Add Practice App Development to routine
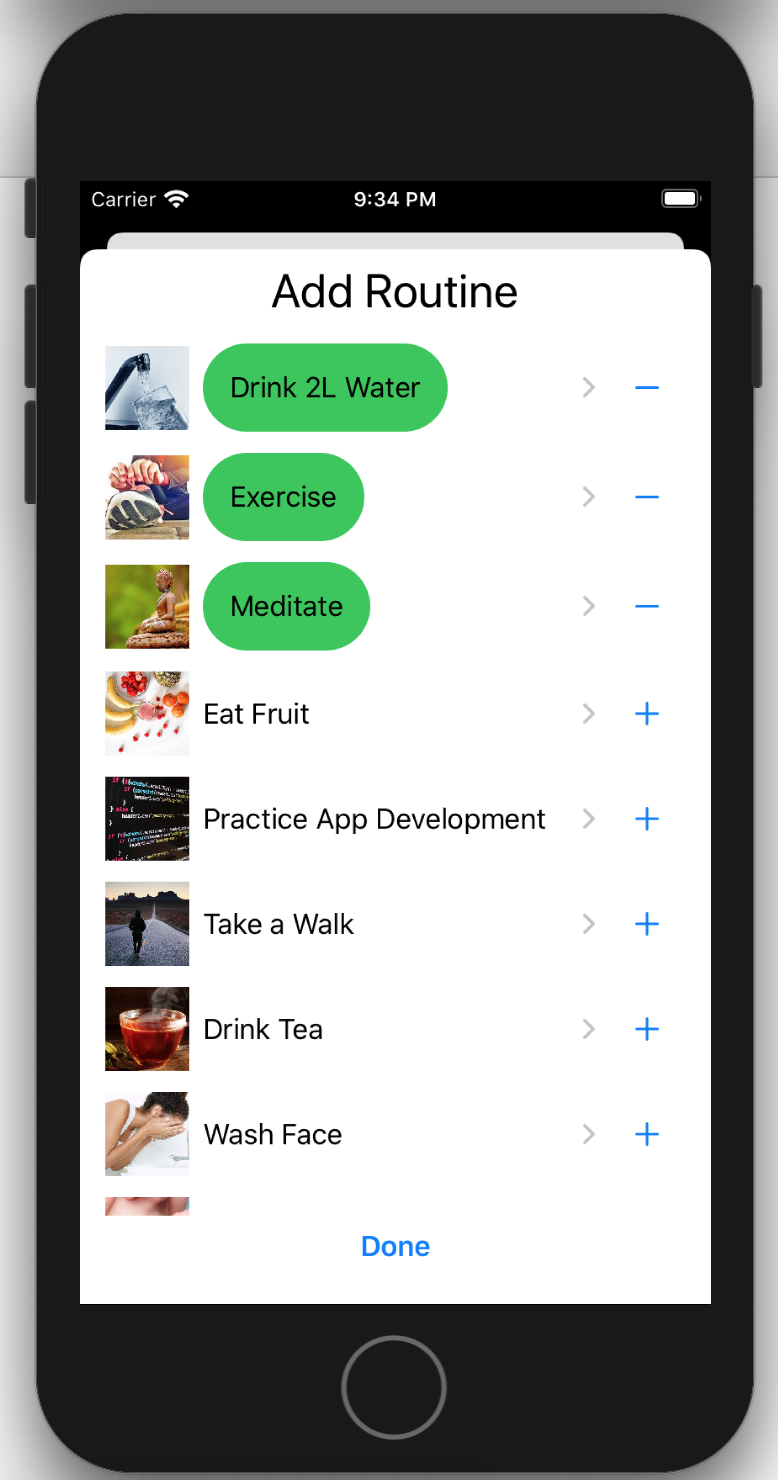The height and width of the screenshot is (1480, 778). point(647,819)
